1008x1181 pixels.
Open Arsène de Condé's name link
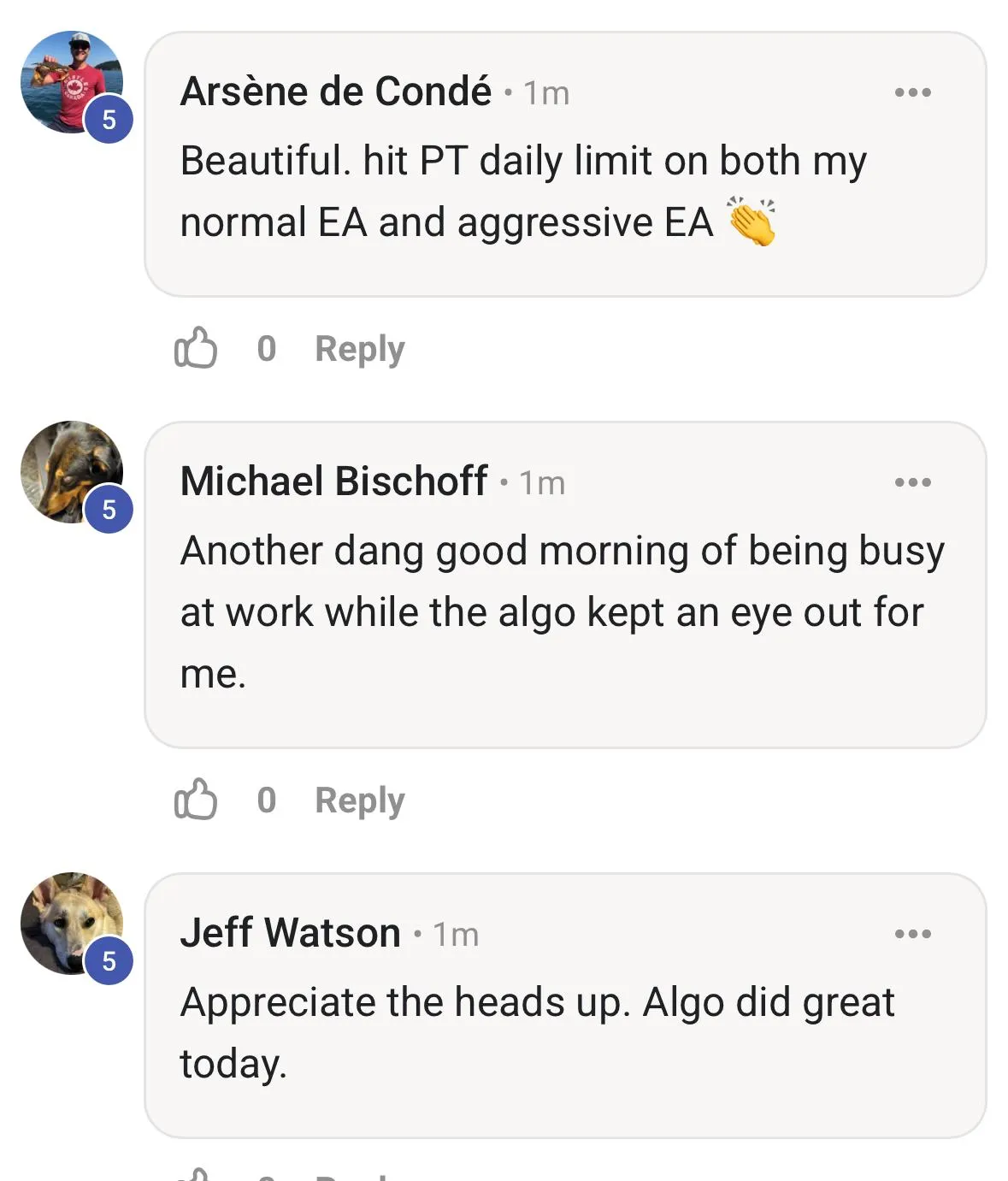[x=336, y=92]
